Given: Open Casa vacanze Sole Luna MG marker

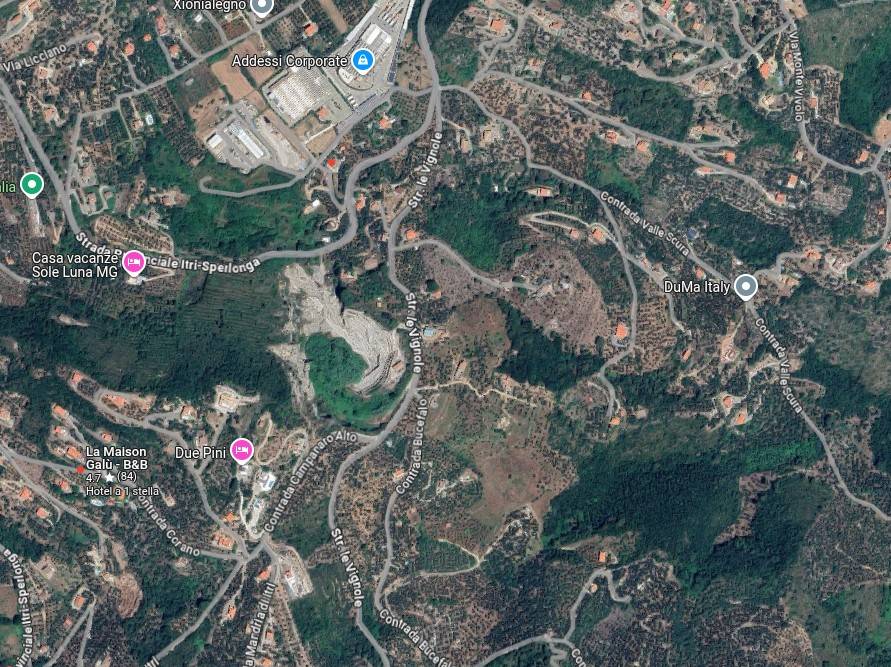Looking at the screenshot, I should click(133, 263).
